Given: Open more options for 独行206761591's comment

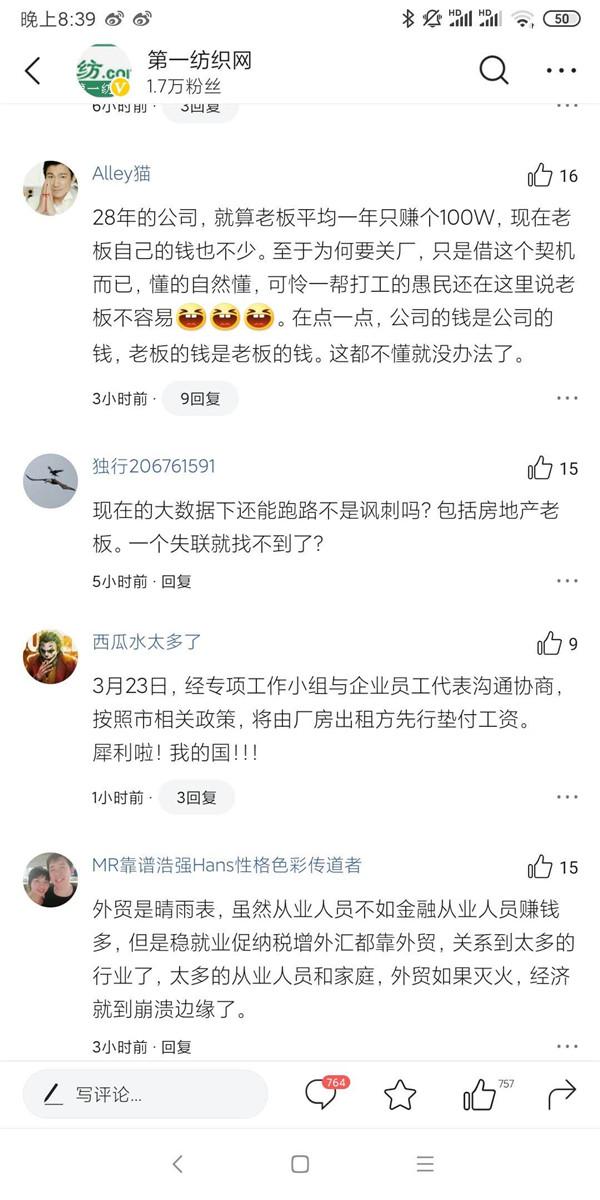Looking at the screenshot, I should tap(567, 581).
